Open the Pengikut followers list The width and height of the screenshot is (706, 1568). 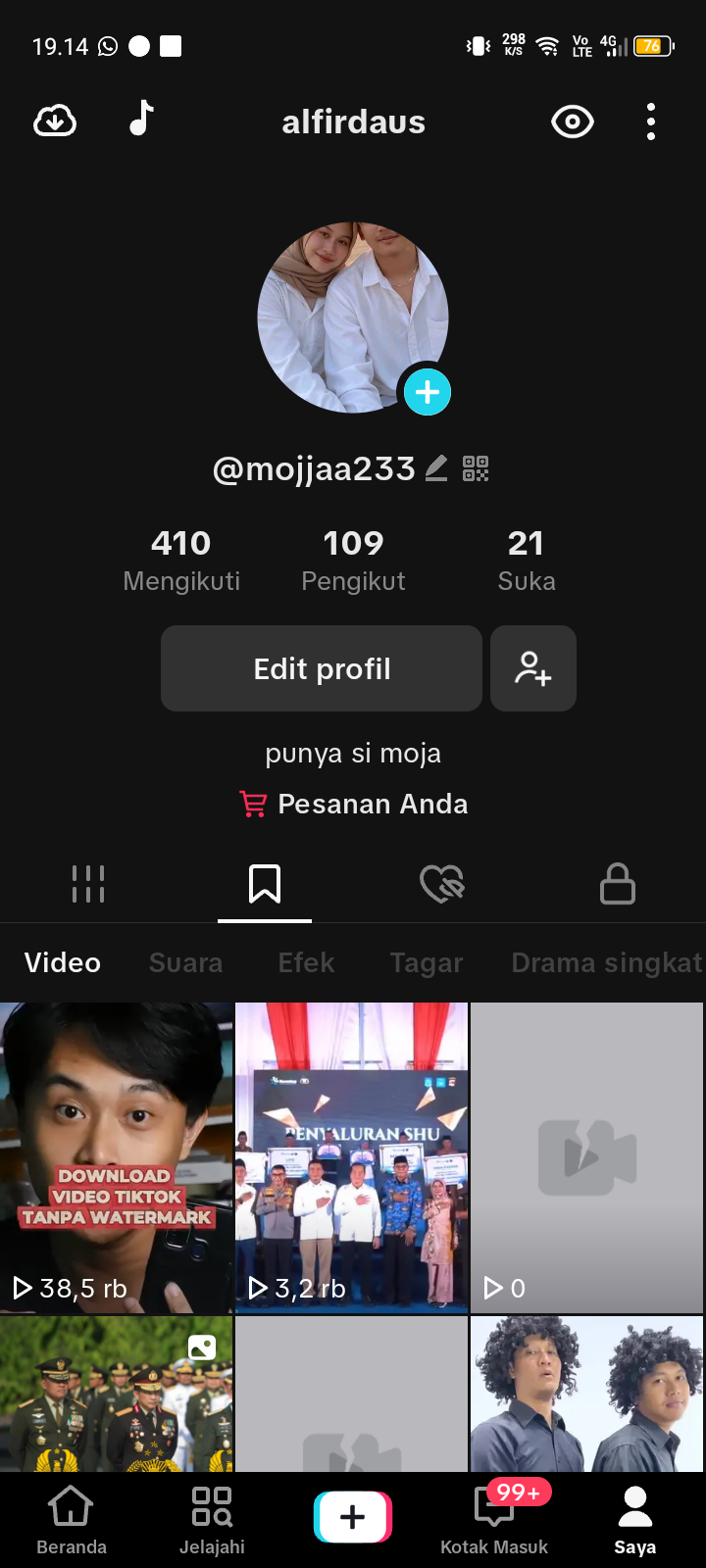pos(353,561)
